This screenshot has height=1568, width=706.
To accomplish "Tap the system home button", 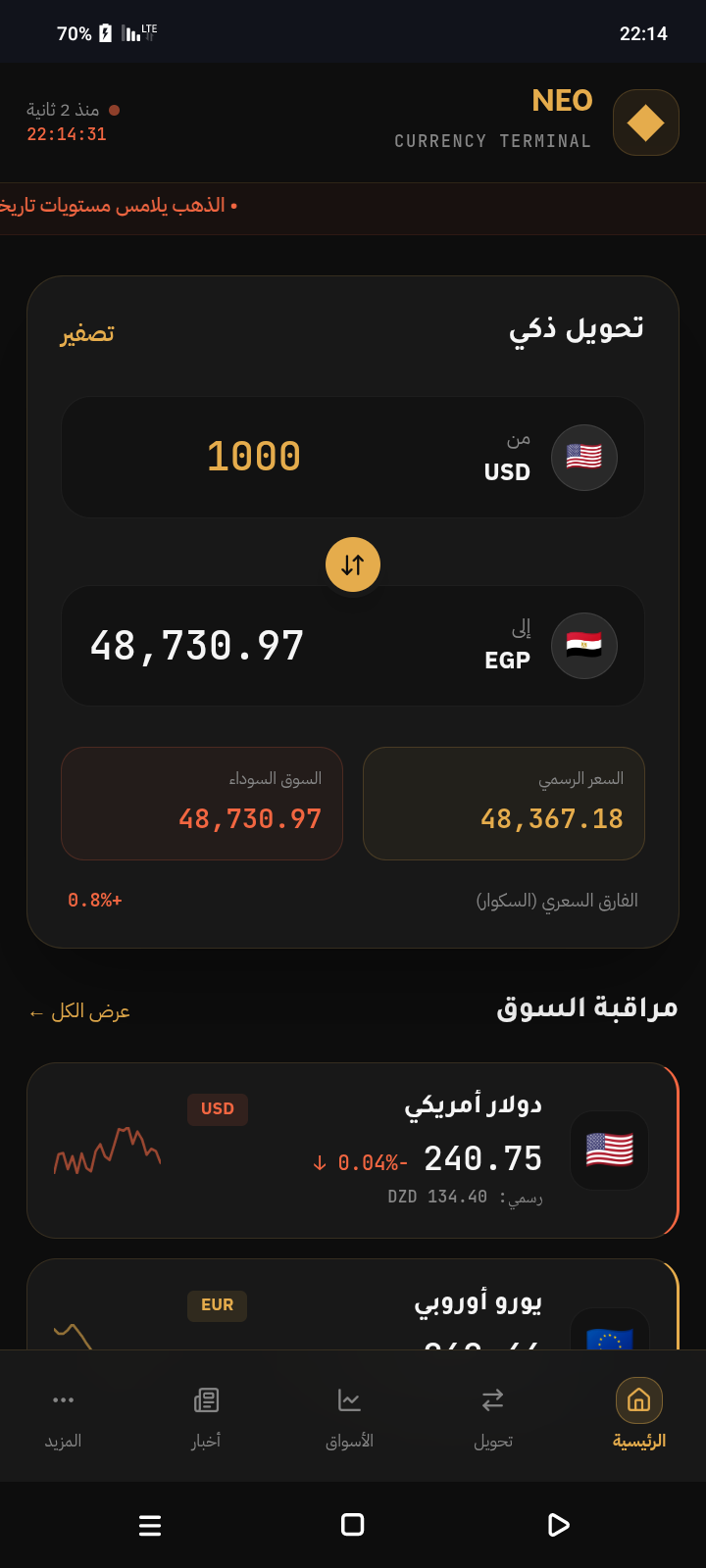I will tap(353, 1525).
